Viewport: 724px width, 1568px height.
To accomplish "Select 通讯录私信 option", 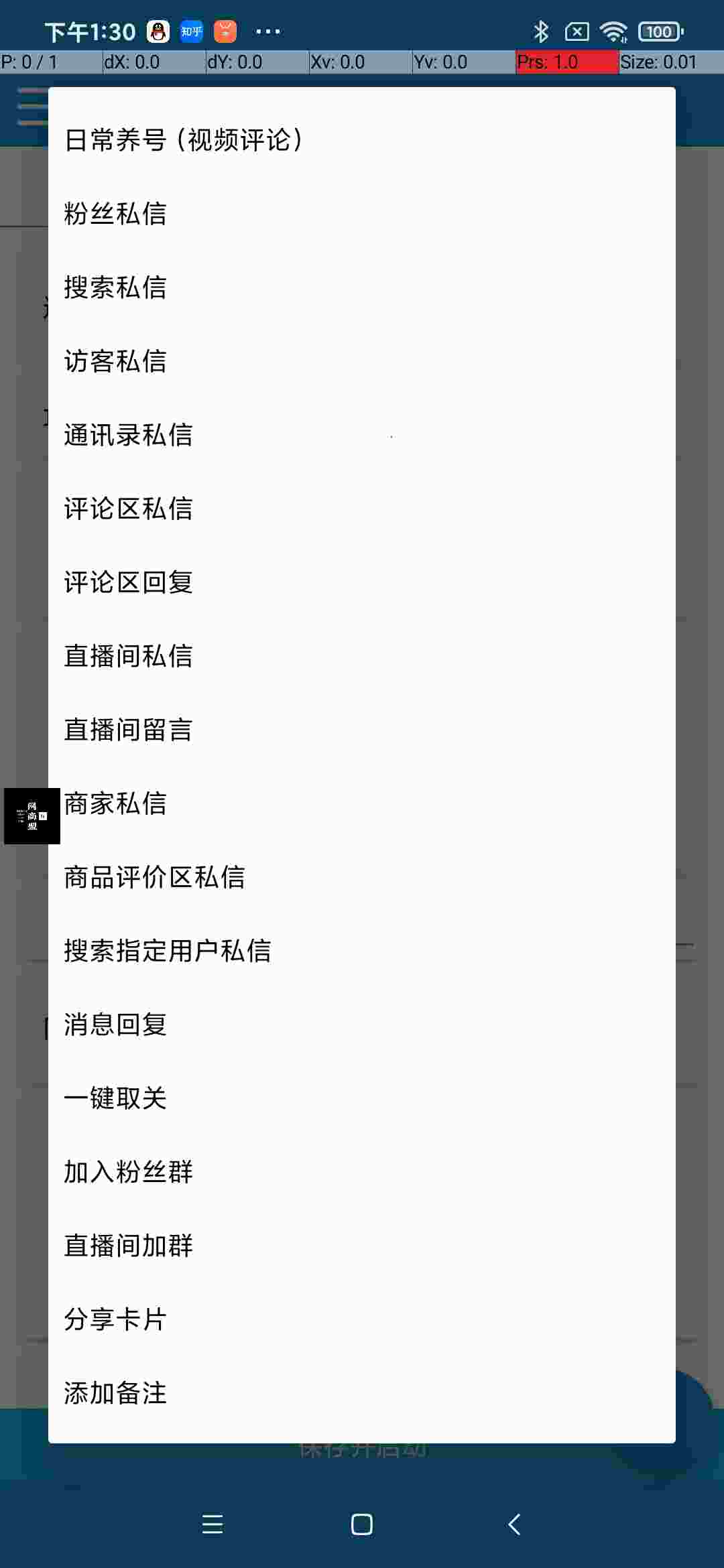I will (129, 435).
